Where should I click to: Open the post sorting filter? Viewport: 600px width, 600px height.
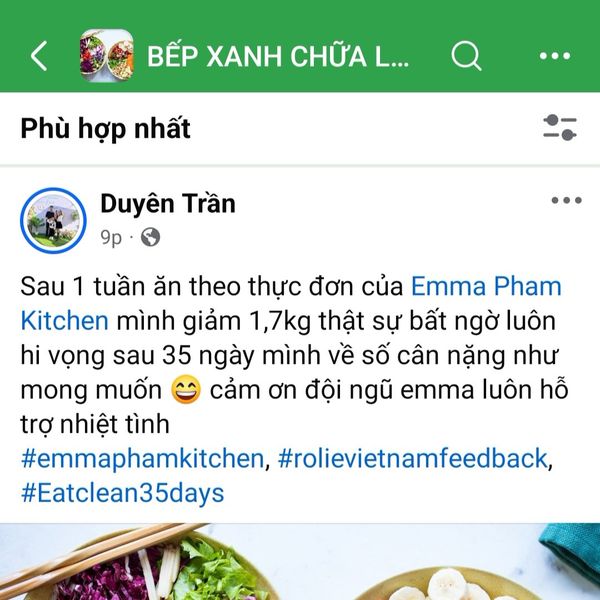[x=559, y=127]
